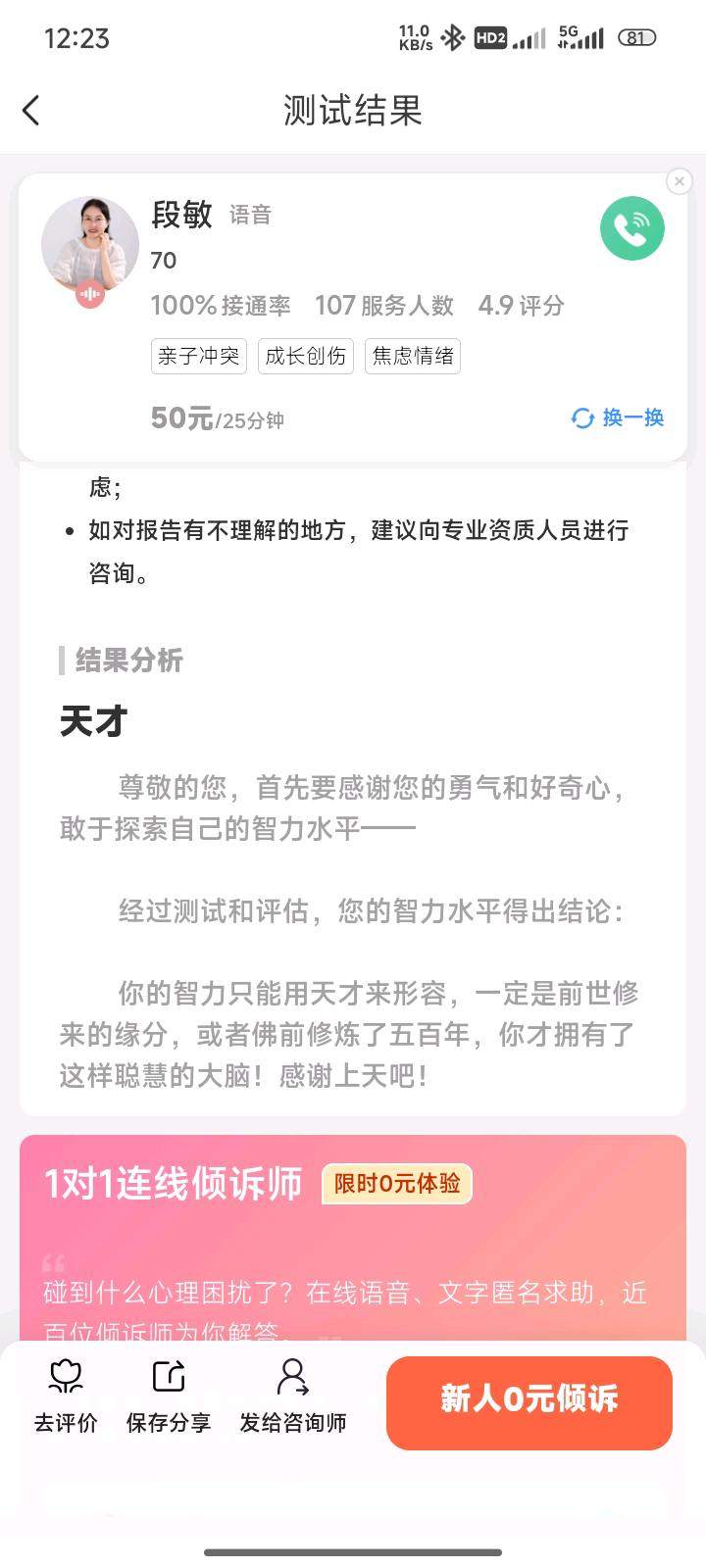Tap 换一换 to see another counselor
The height and width of the screenshot is (1568, 706).
pos(618,418)
